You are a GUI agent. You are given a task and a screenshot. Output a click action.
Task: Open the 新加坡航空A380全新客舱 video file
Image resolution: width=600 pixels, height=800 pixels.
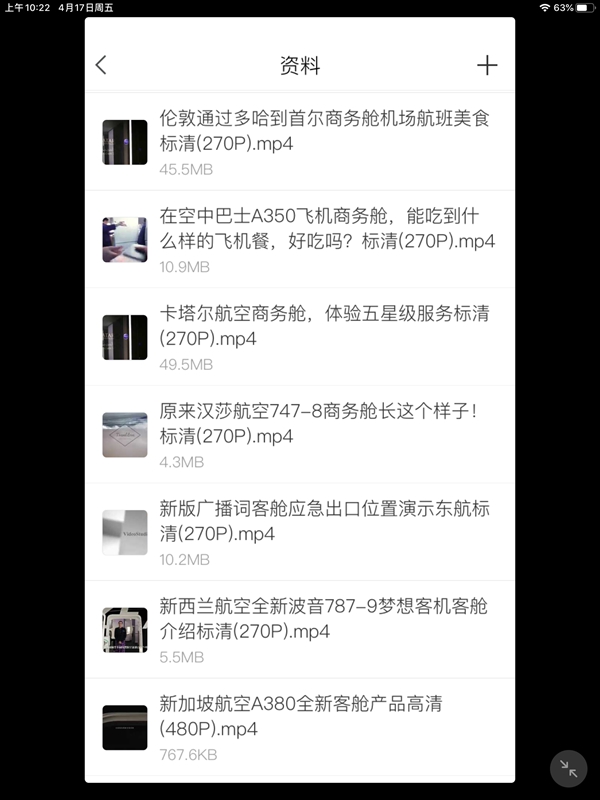click(x=325, y=727)
